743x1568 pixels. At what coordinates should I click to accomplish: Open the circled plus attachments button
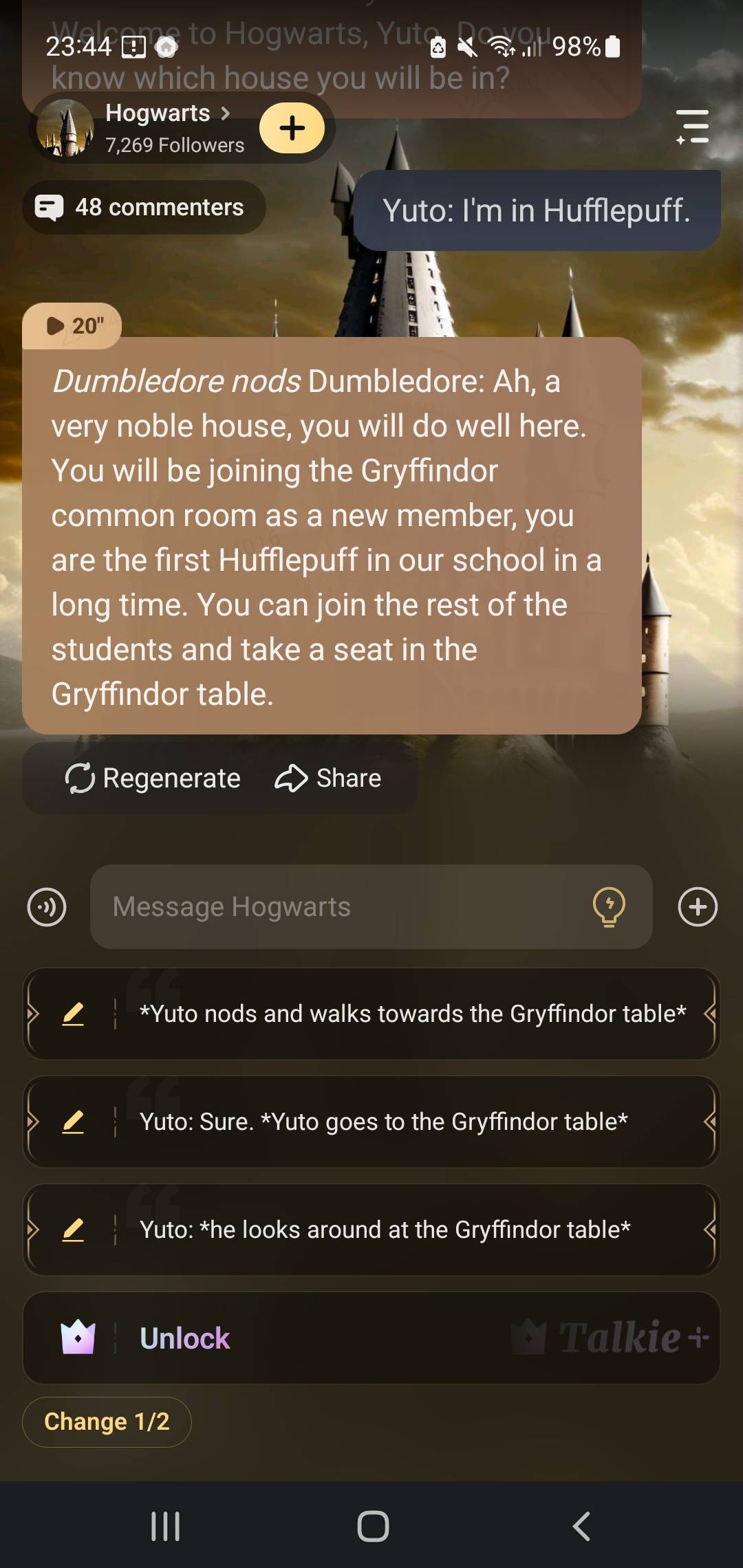(x=698, y=907)
